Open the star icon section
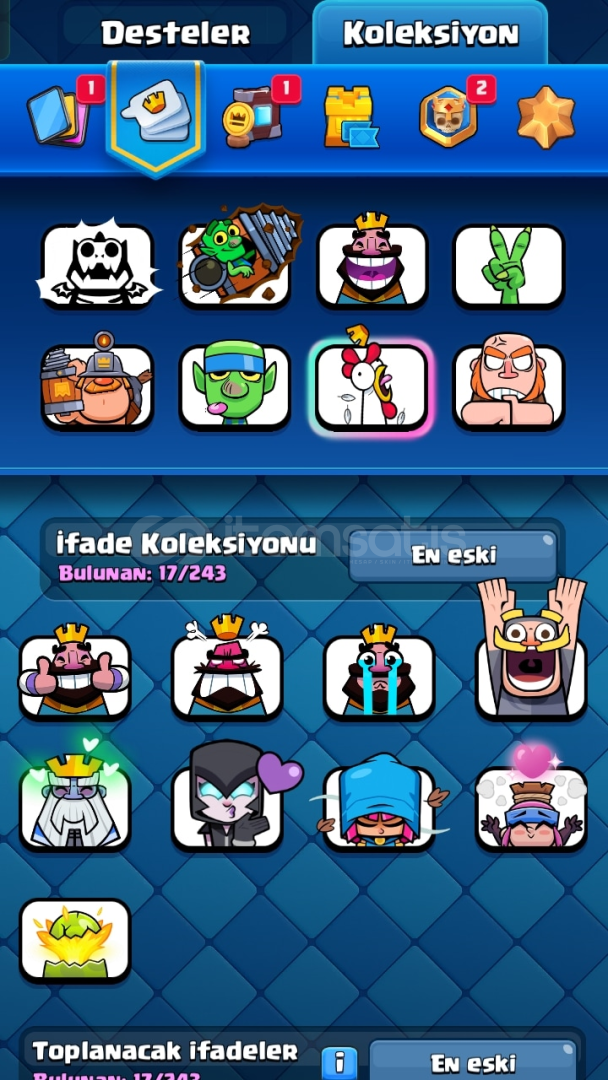The image size is (608, 1080). [546, 116]
